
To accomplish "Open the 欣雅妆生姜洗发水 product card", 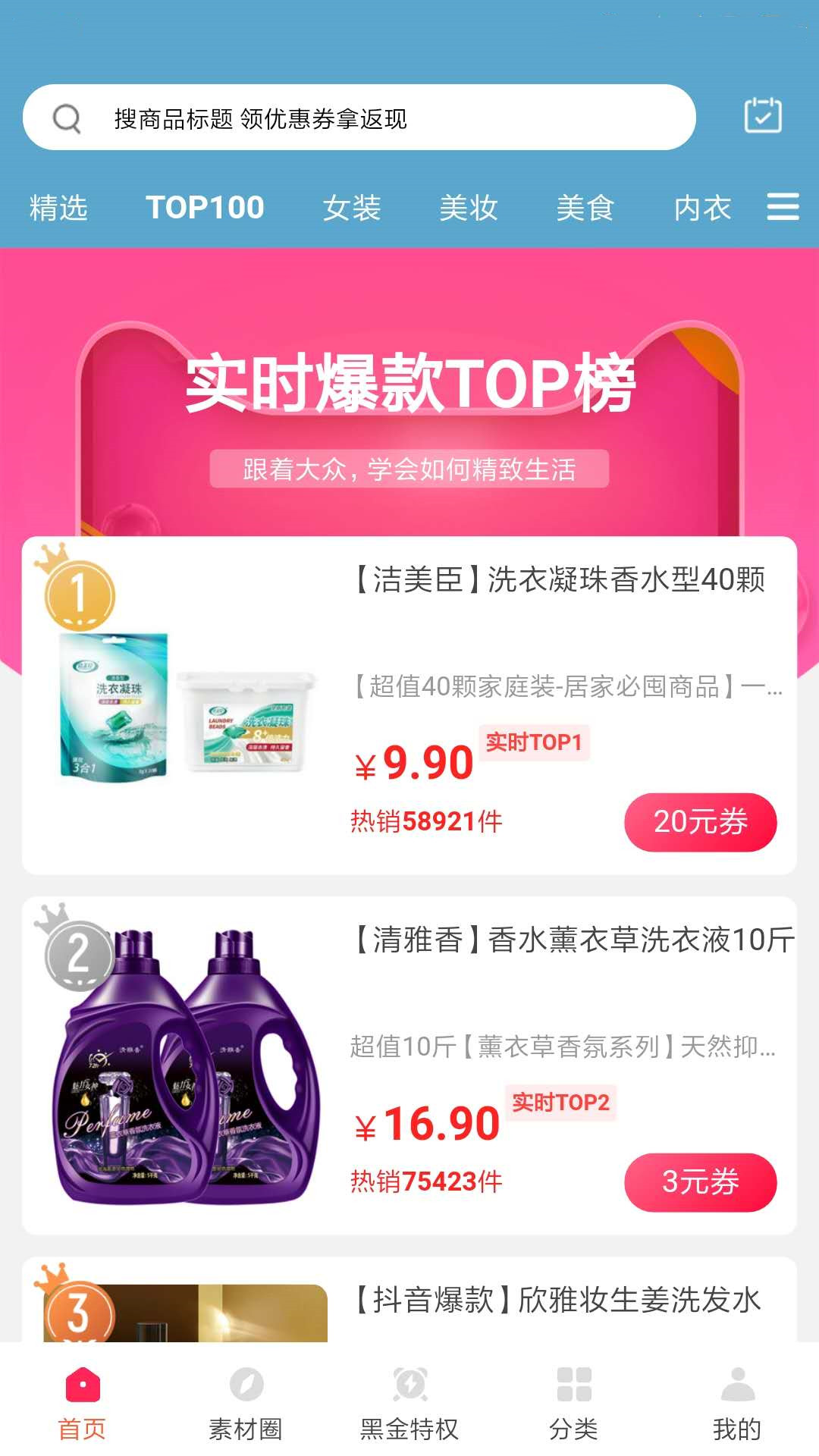I will click(557, 1300).
